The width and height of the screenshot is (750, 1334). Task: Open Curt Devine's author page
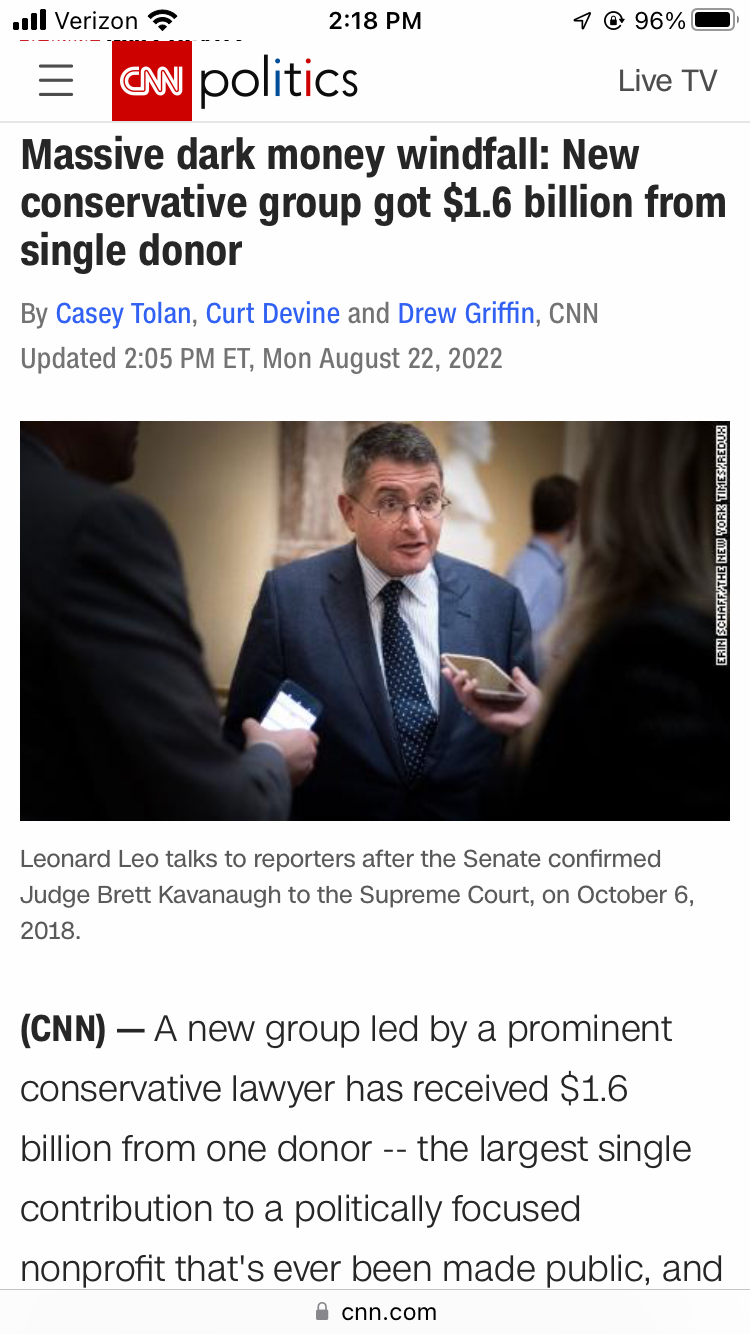(x=273, y=314)
